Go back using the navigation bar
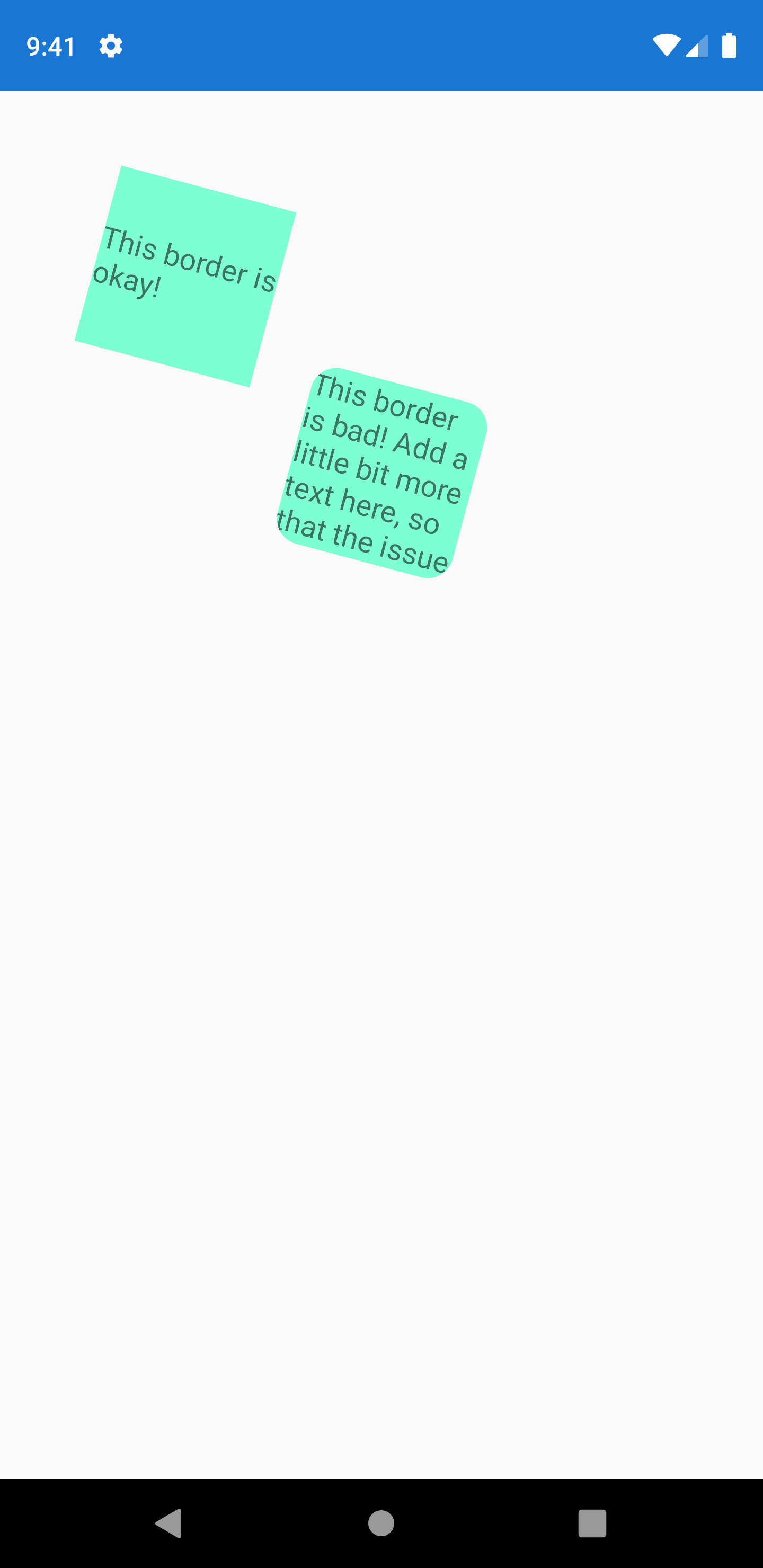 point(169,1524)
